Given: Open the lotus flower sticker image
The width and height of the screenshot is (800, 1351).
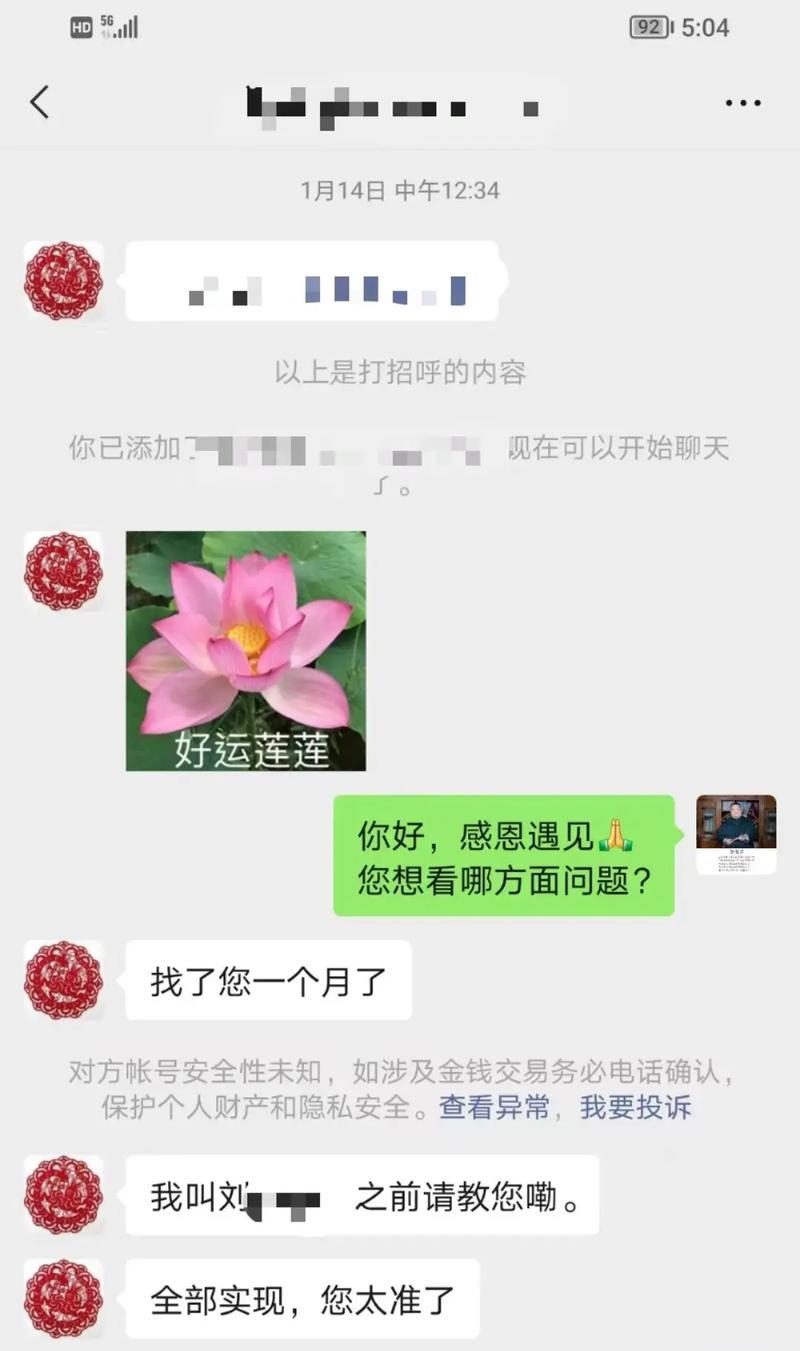Looking at the screenshot, I should 246,651.
